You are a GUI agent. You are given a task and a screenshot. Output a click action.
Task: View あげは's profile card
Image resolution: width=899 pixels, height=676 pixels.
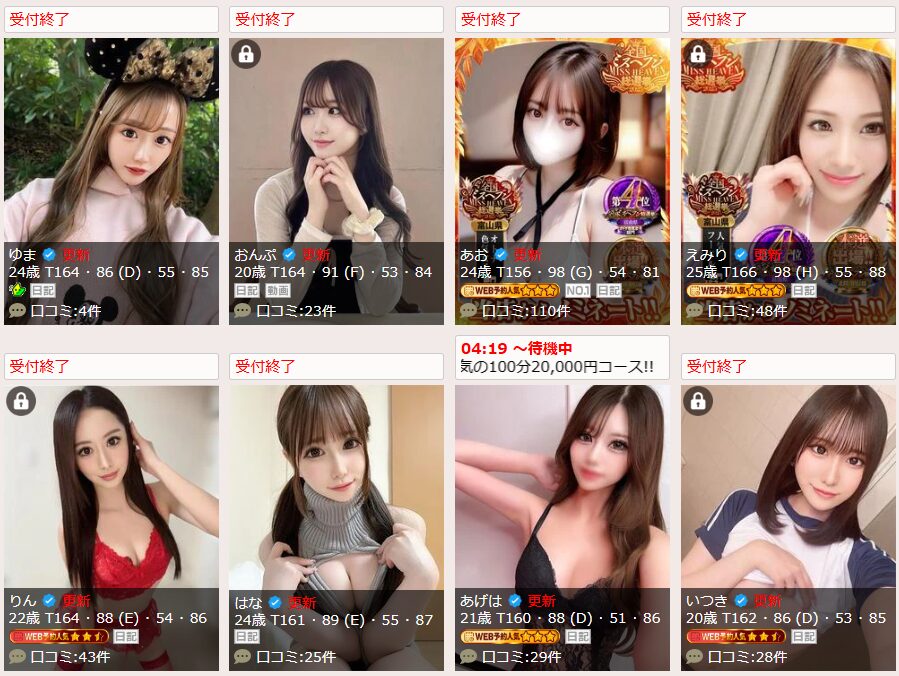point(562,488)
